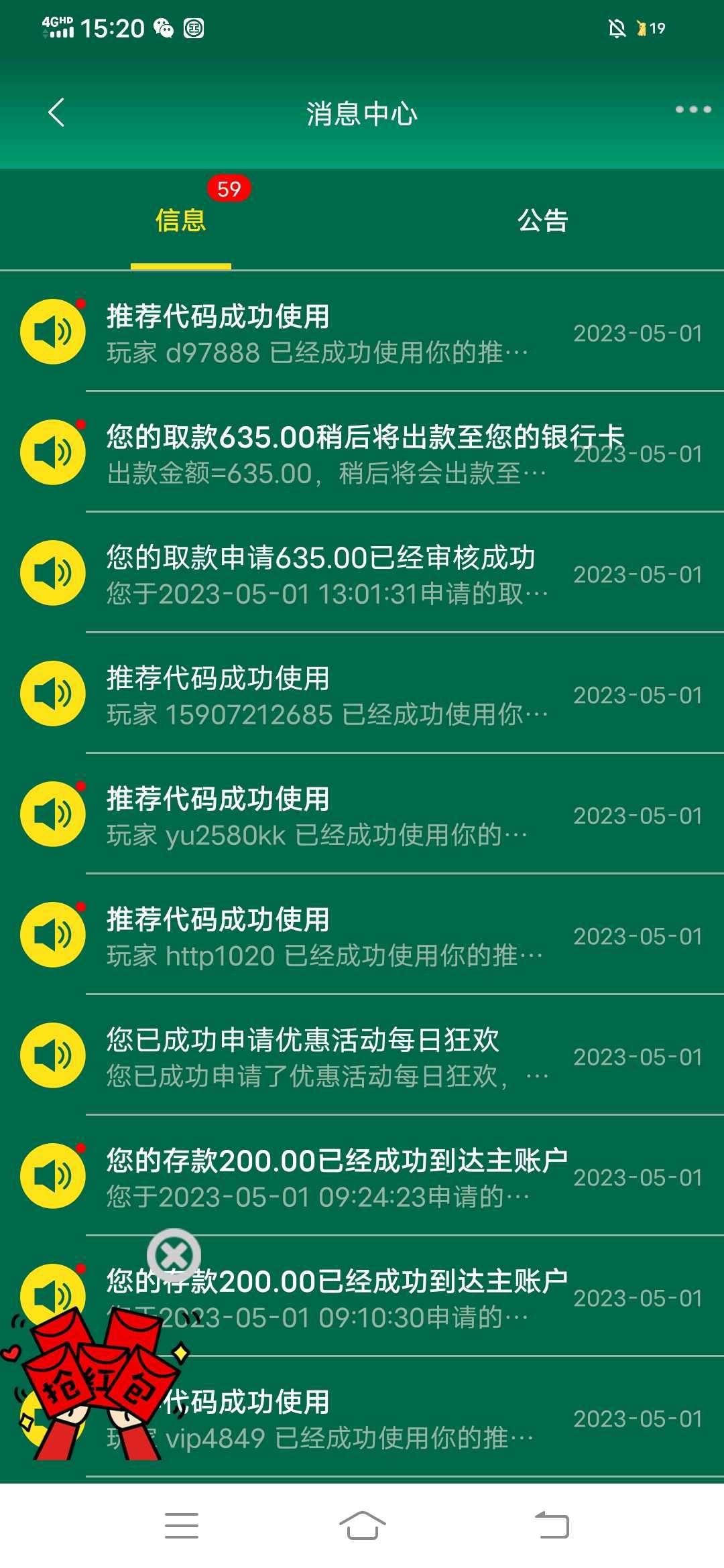Viewport: 724px width, 1568px height.
Task: Dismiss the floating red envelope widget
Action: click(174, 1254)
